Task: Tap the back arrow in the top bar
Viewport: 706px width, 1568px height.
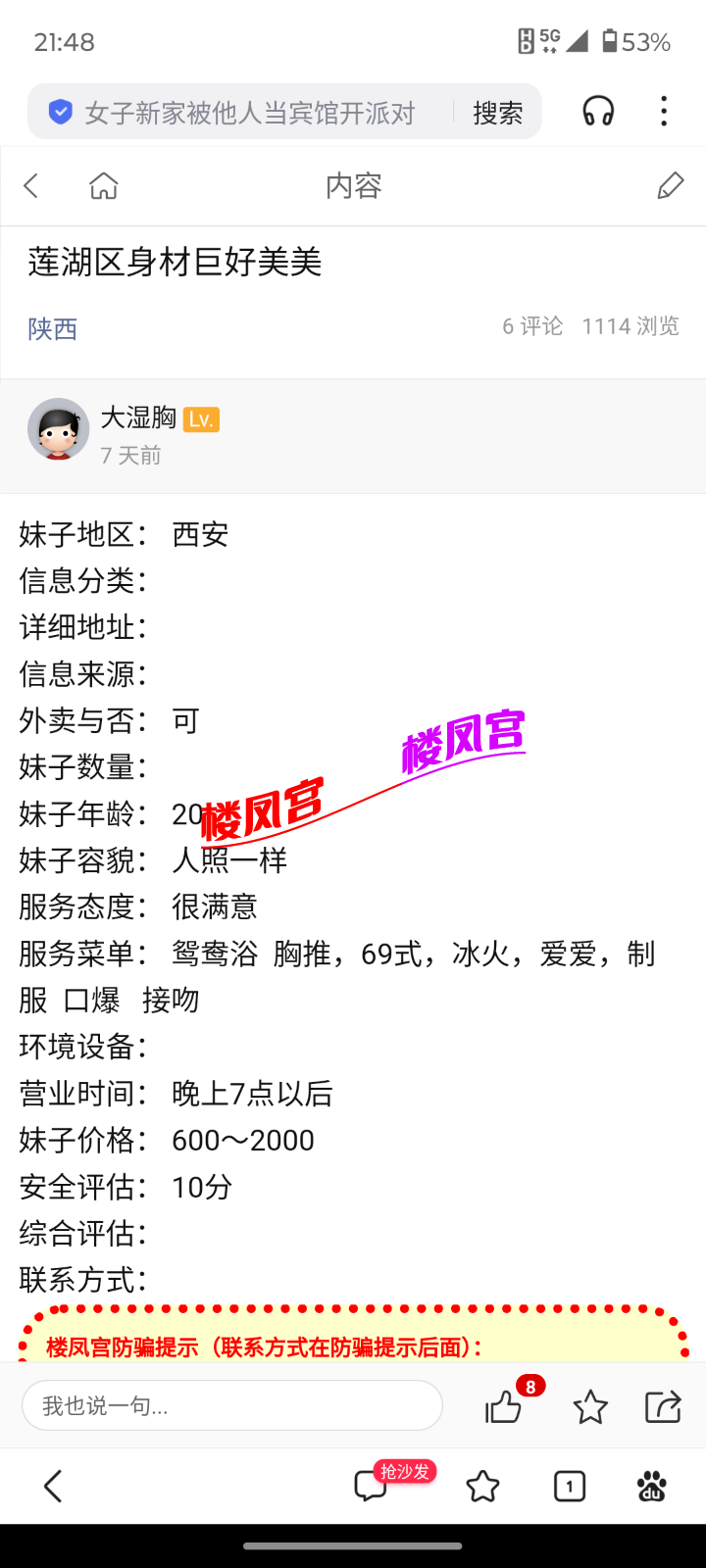Action: tap(30, 185)
